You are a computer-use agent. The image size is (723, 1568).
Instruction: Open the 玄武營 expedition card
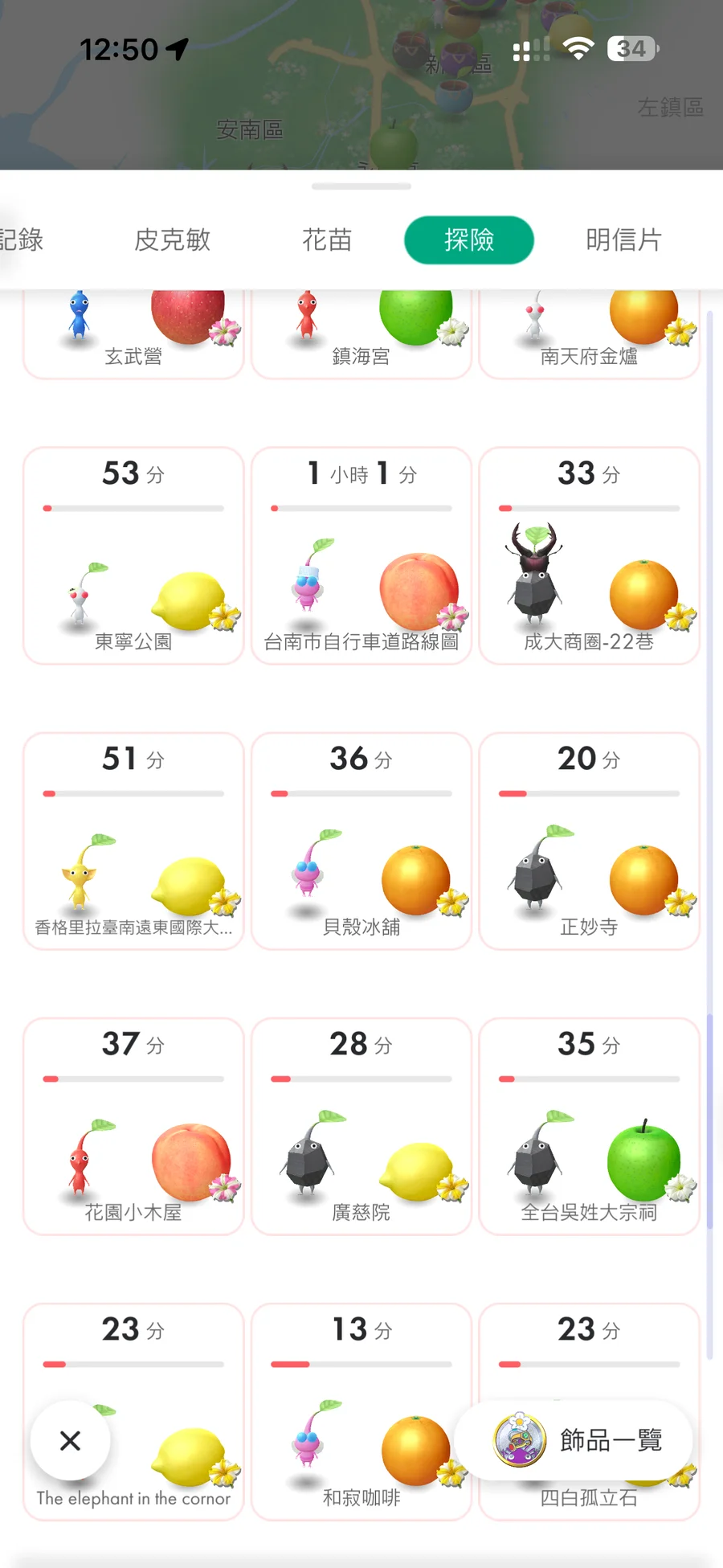[133, 334]
